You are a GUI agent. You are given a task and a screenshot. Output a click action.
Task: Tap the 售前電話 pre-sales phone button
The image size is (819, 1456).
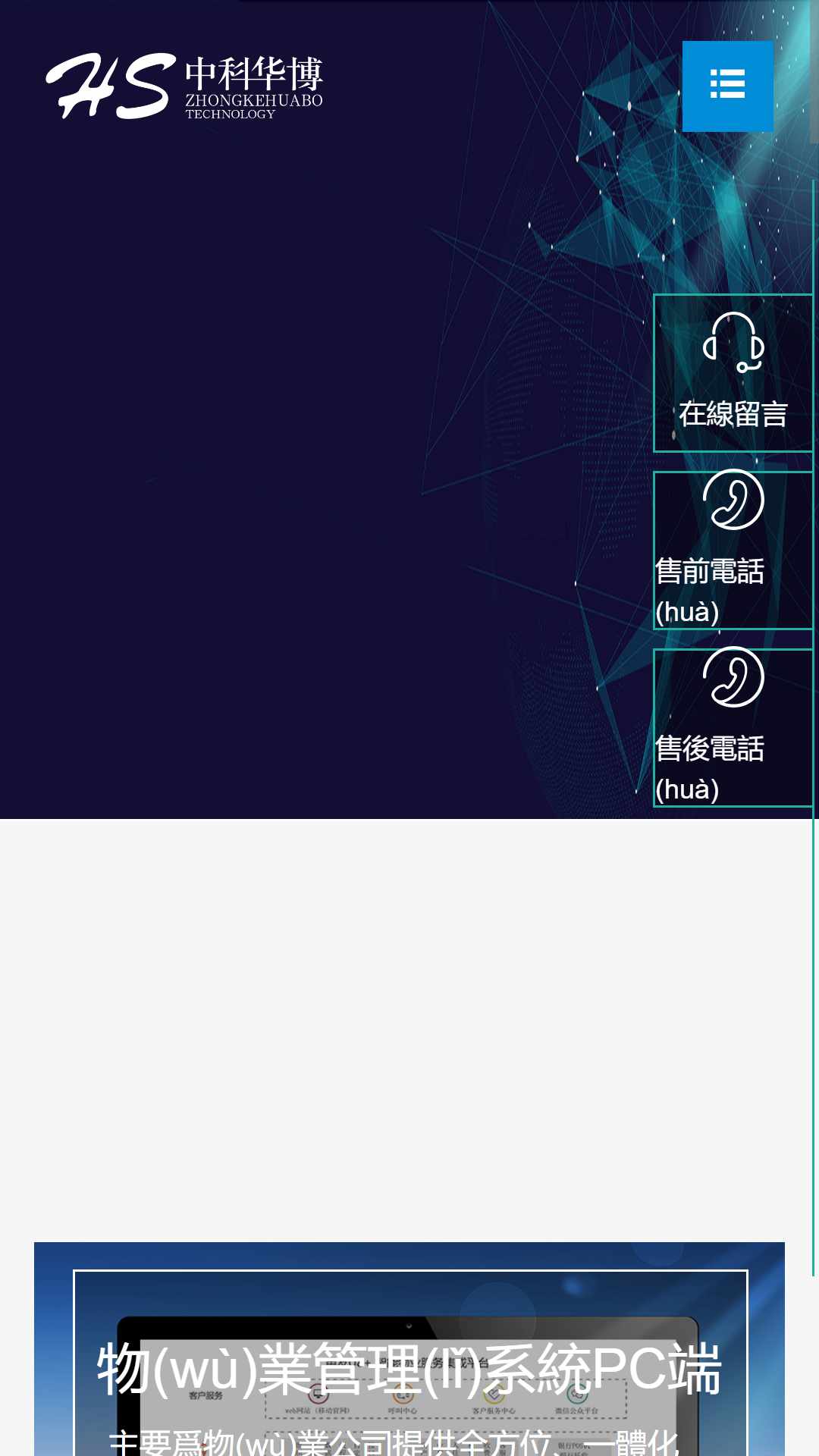point(733,551)
